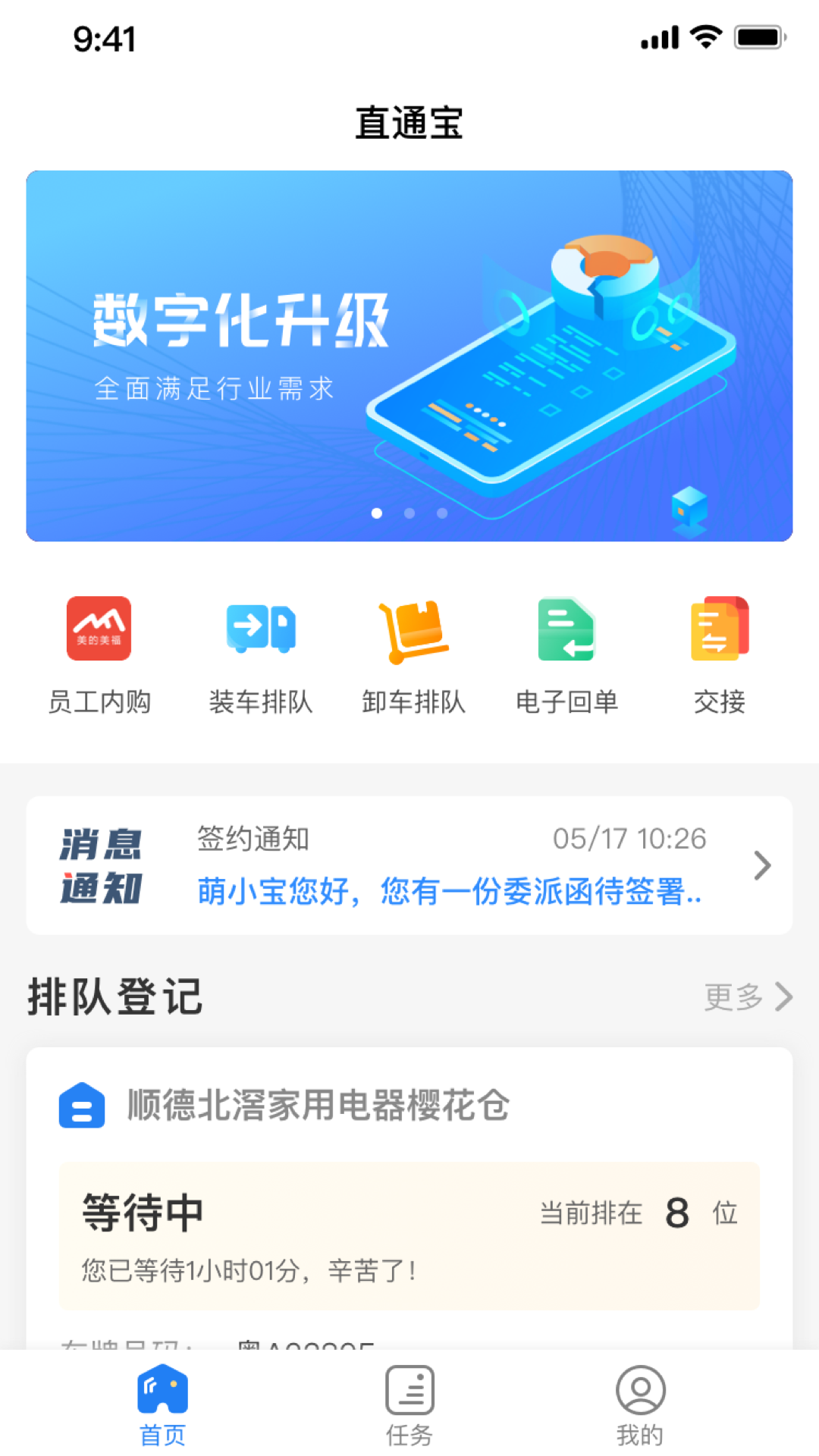Select the second carousel indicator dot
Screen dimensions: 819x1456
pyautogui.click(x=409, y=514)
